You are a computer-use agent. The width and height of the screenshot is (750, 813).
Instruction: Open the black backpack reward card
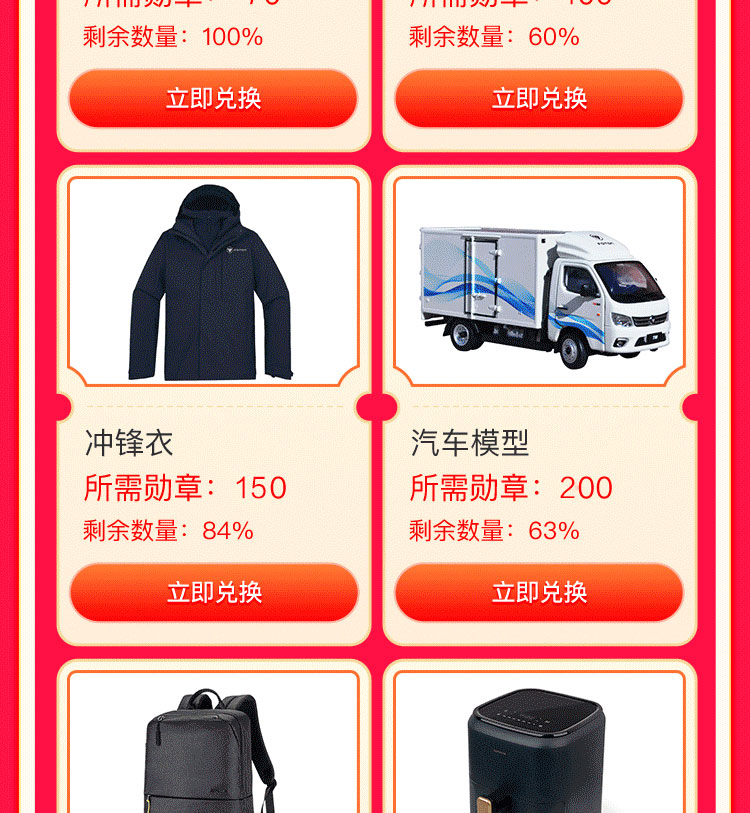213,745
